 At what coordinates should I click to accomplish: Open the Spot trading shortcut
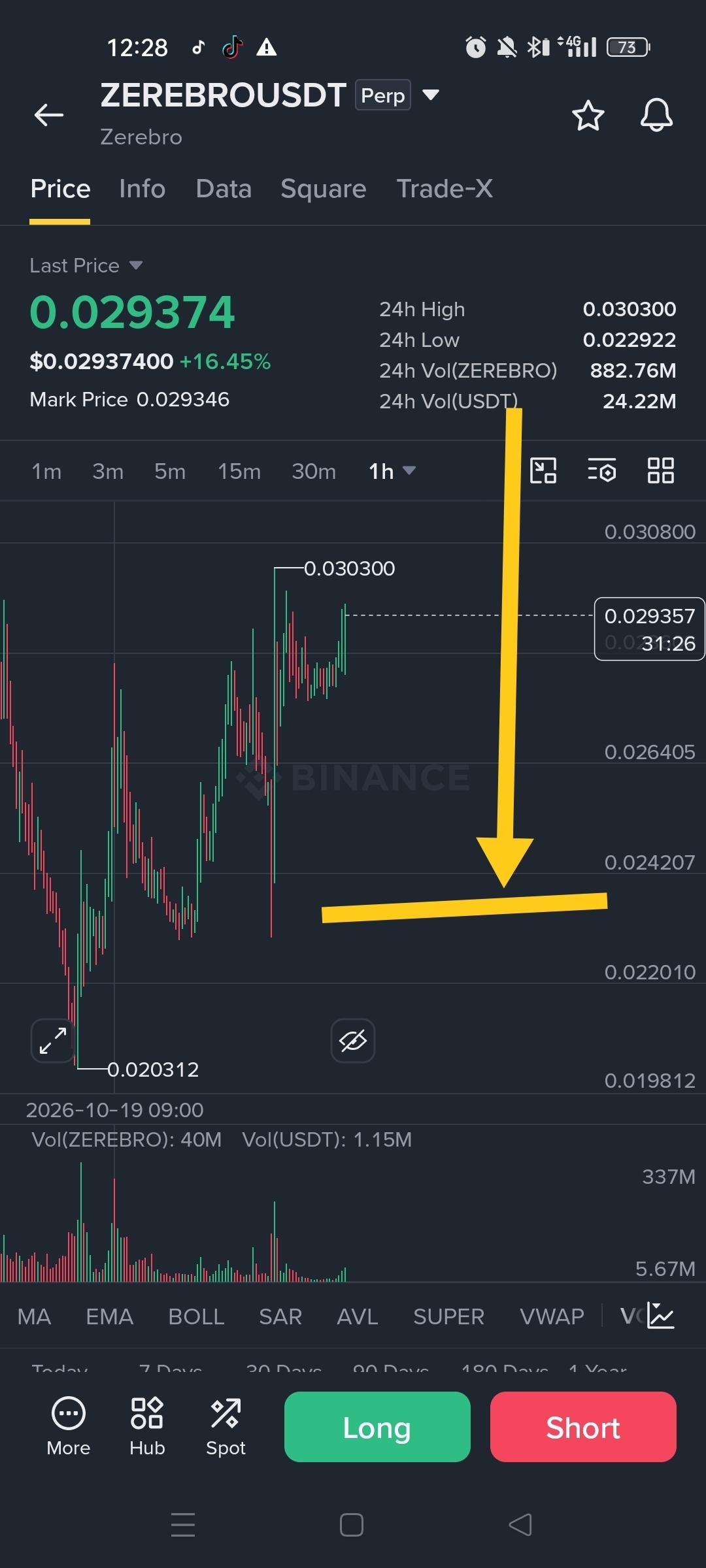226,1427
